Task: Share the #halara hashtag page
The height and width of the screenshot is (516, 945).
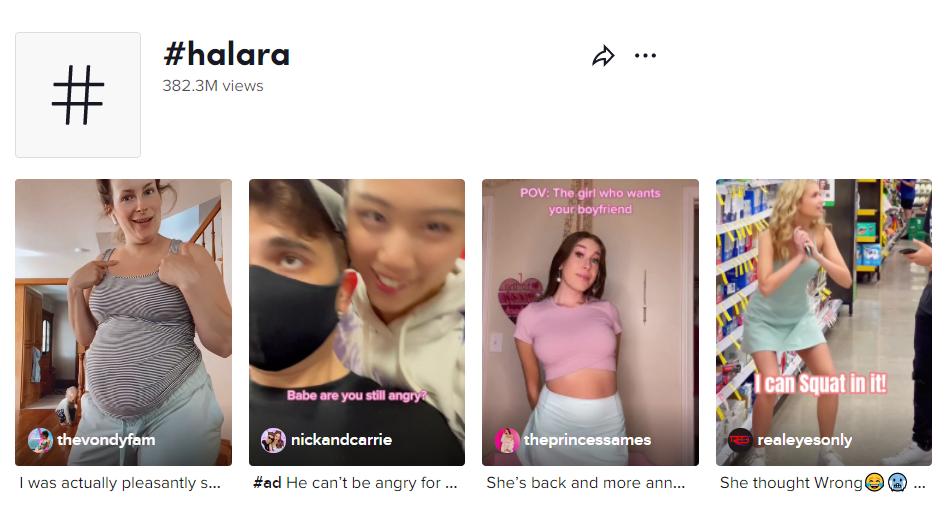Action: pos(603,56)
